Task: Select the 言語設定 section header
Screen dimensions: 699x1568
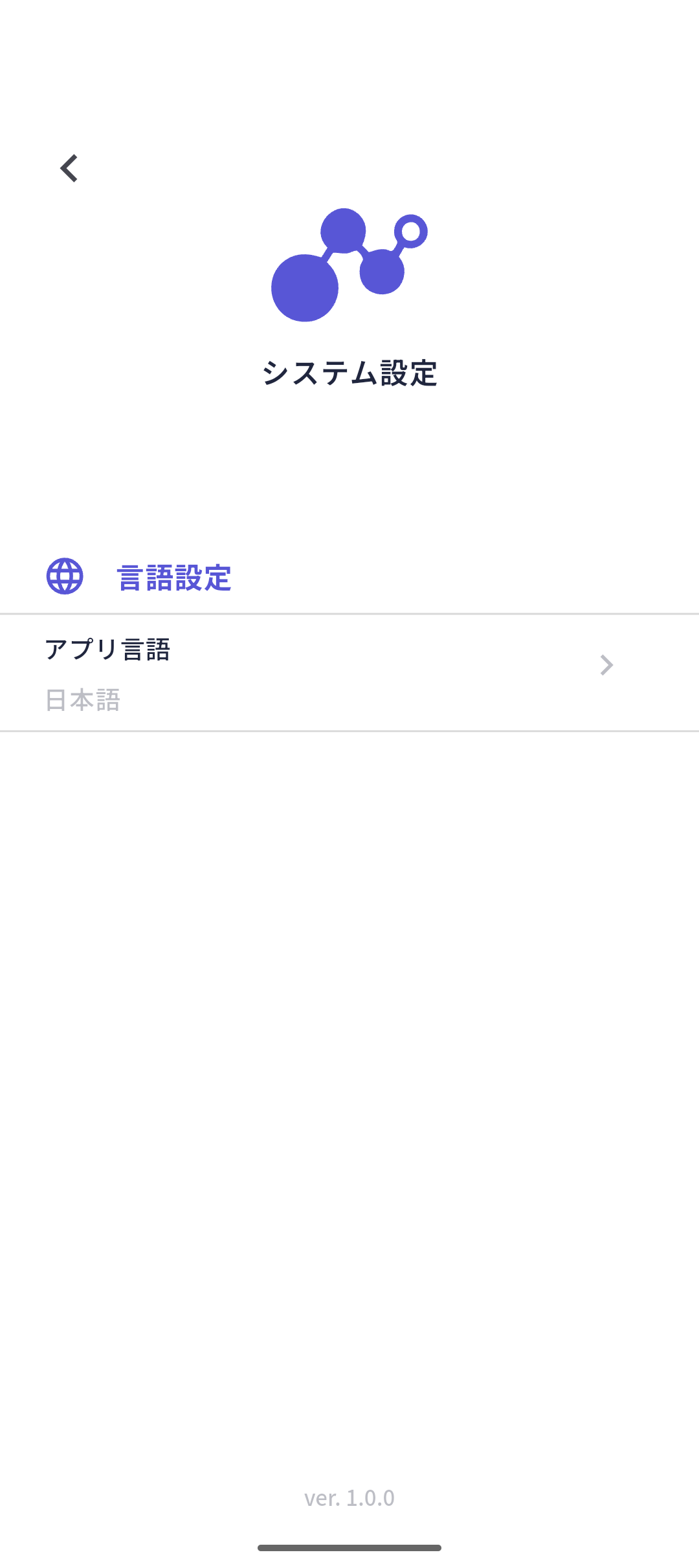Action: [x=173, y=578]
